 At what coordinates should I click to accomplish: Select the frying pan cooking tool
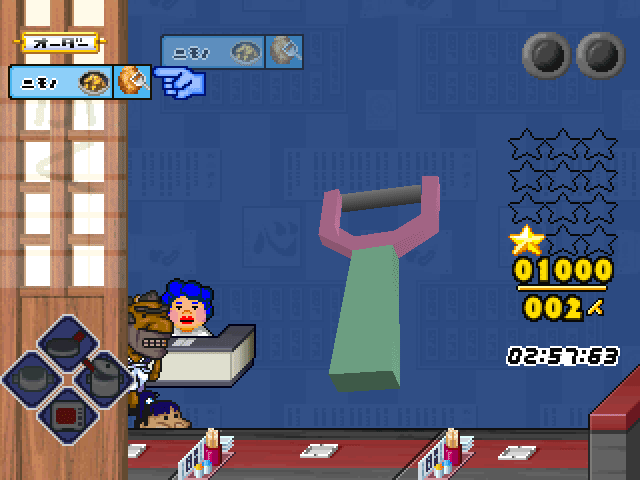pyautogui.click(x=67, y=344)
